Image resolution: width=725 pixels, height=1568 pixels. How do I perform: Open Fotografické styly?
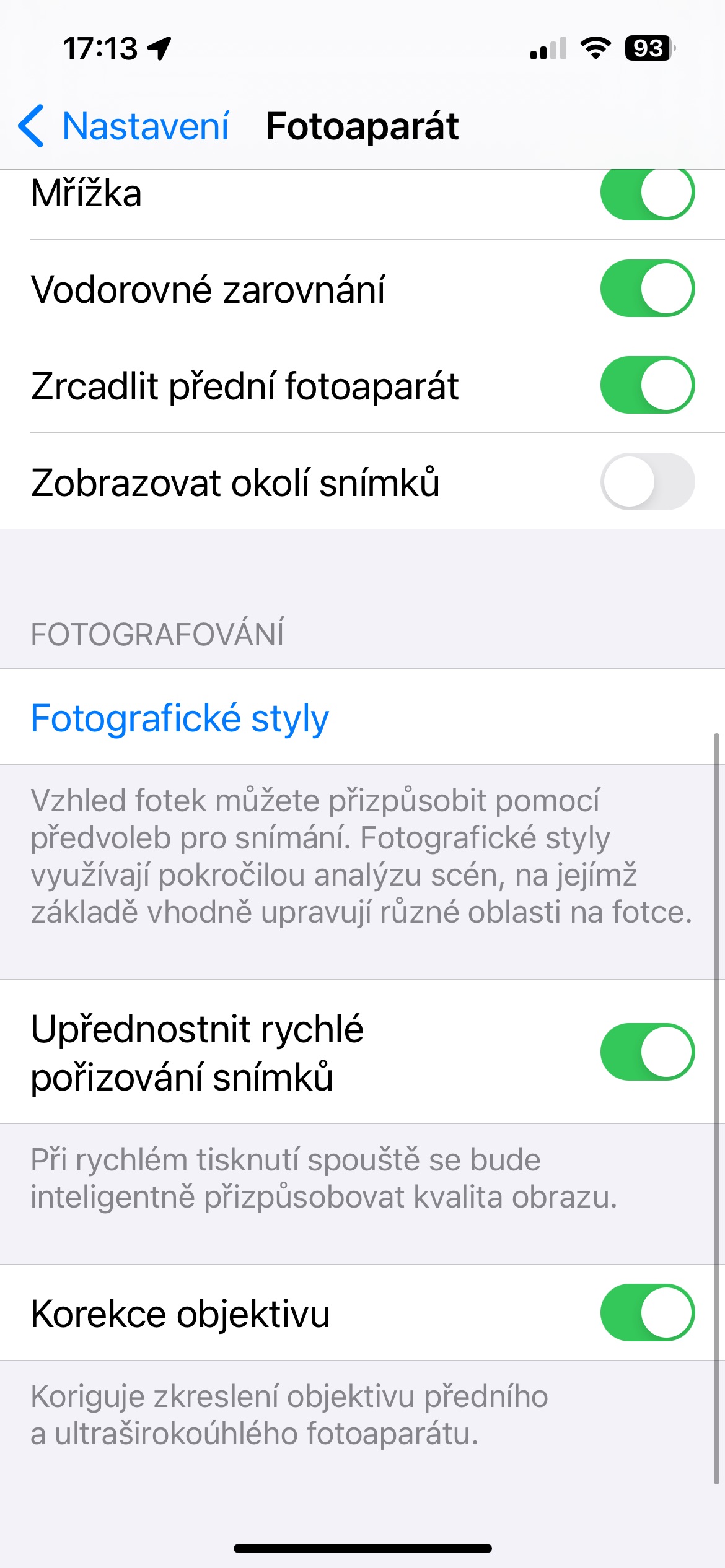(x=180, y=718)
